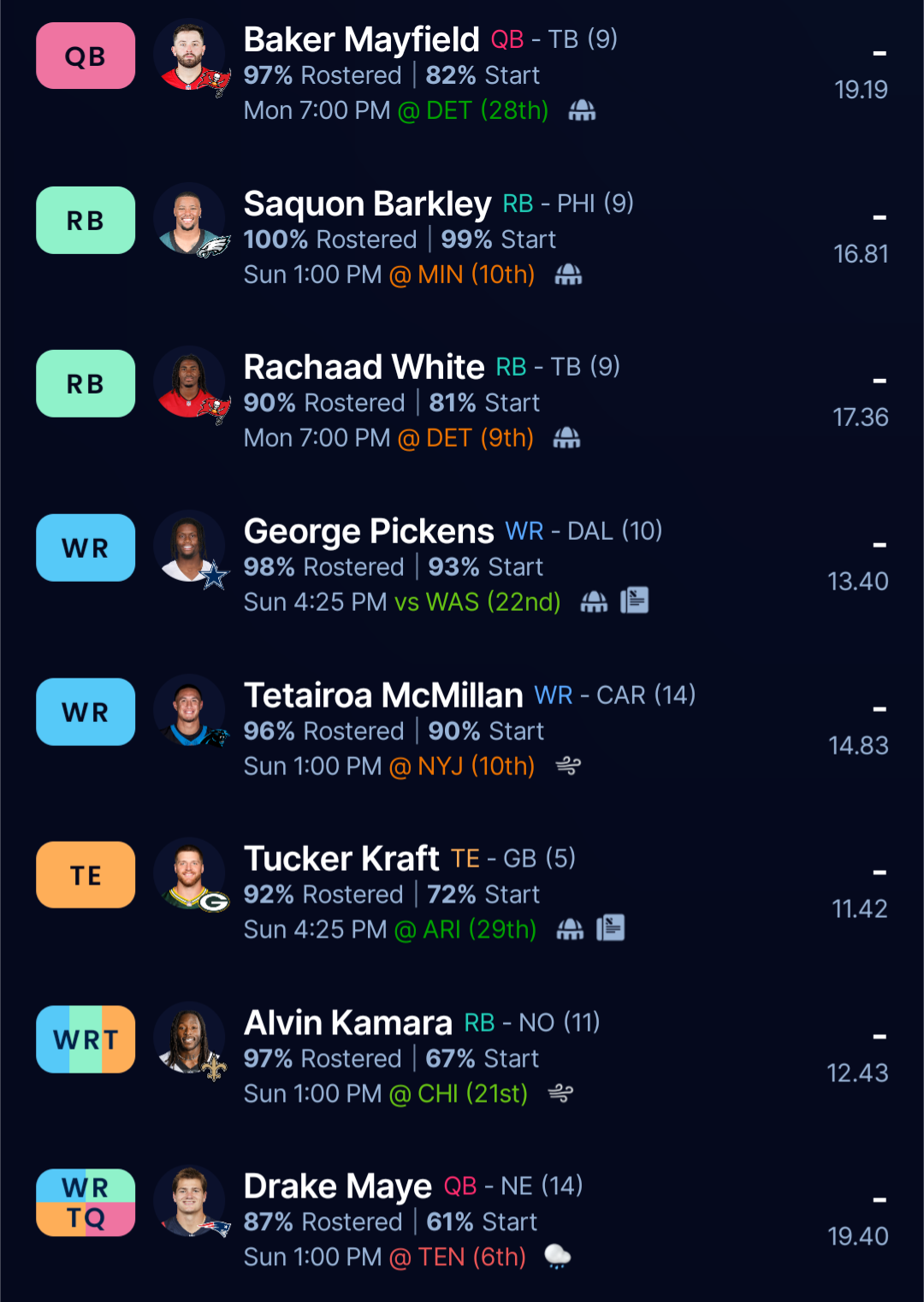
Task: Open Baker Mayfield's player card
Action: [361, 40]
